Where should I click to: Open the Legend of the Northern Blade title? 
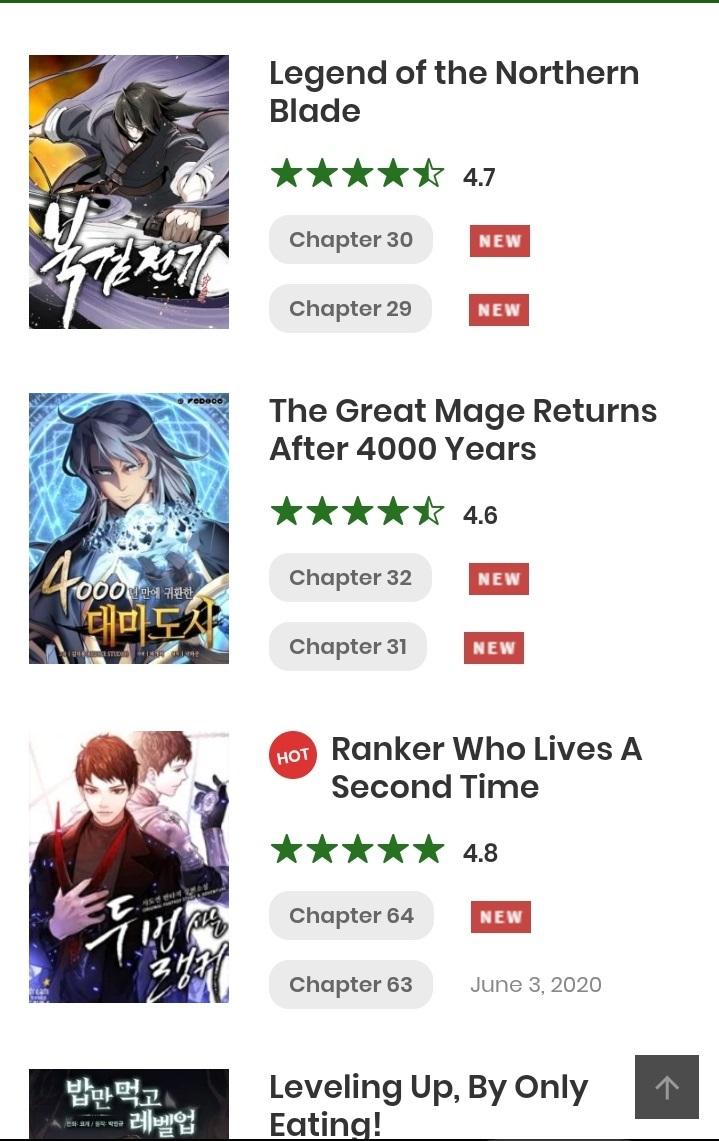(453, 91)
